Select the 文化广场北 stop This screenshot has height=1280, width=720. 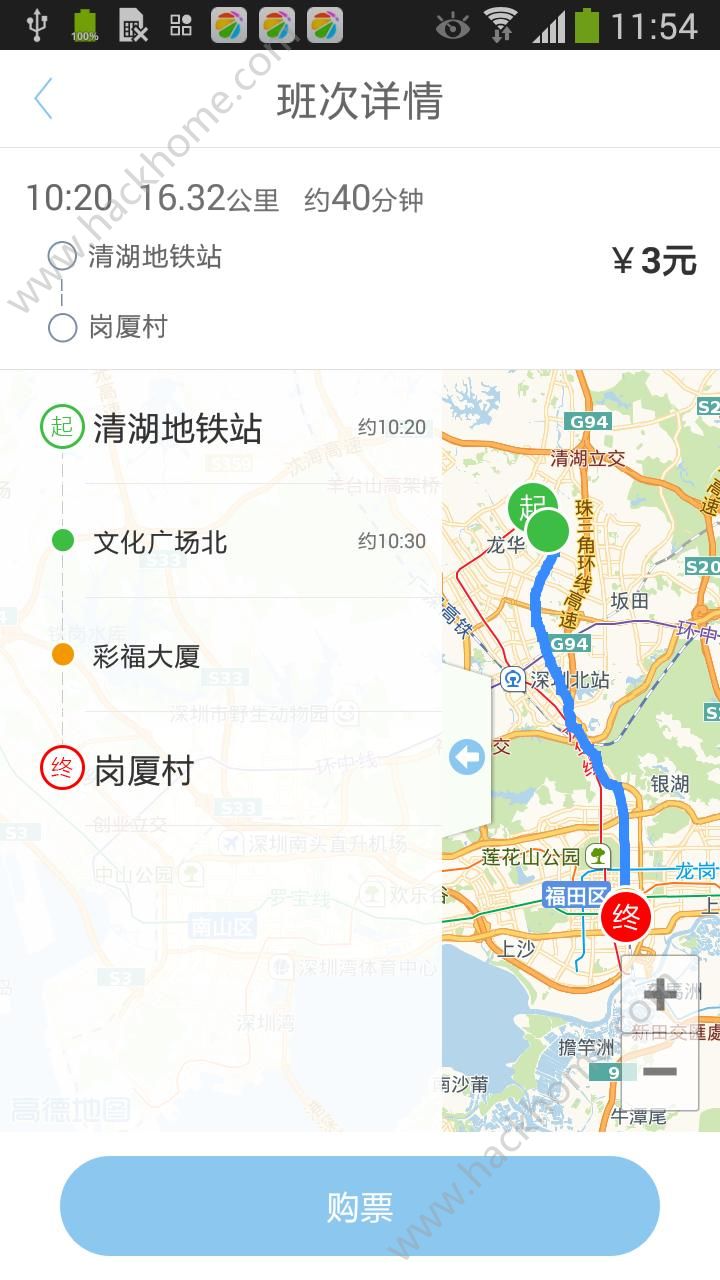click(x=160, y=542)
